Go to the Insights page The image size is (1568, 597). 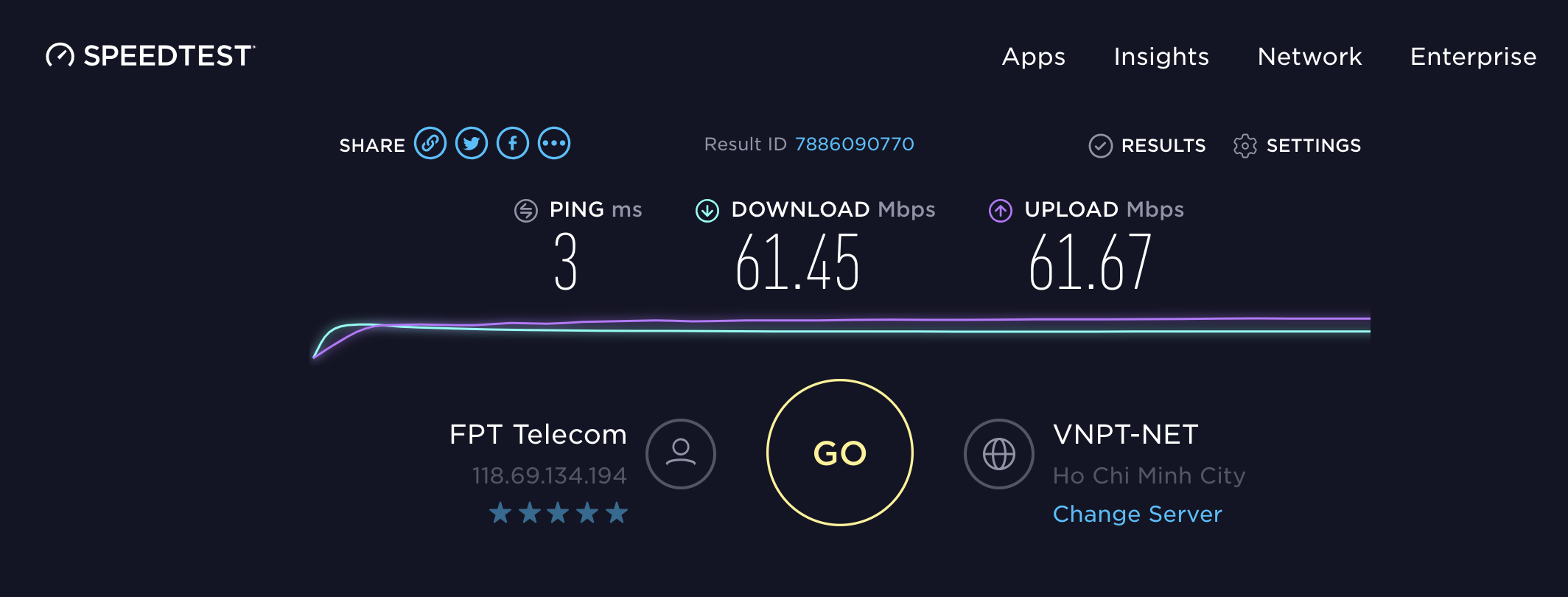pyautogui.click(x=1161, y=57)
